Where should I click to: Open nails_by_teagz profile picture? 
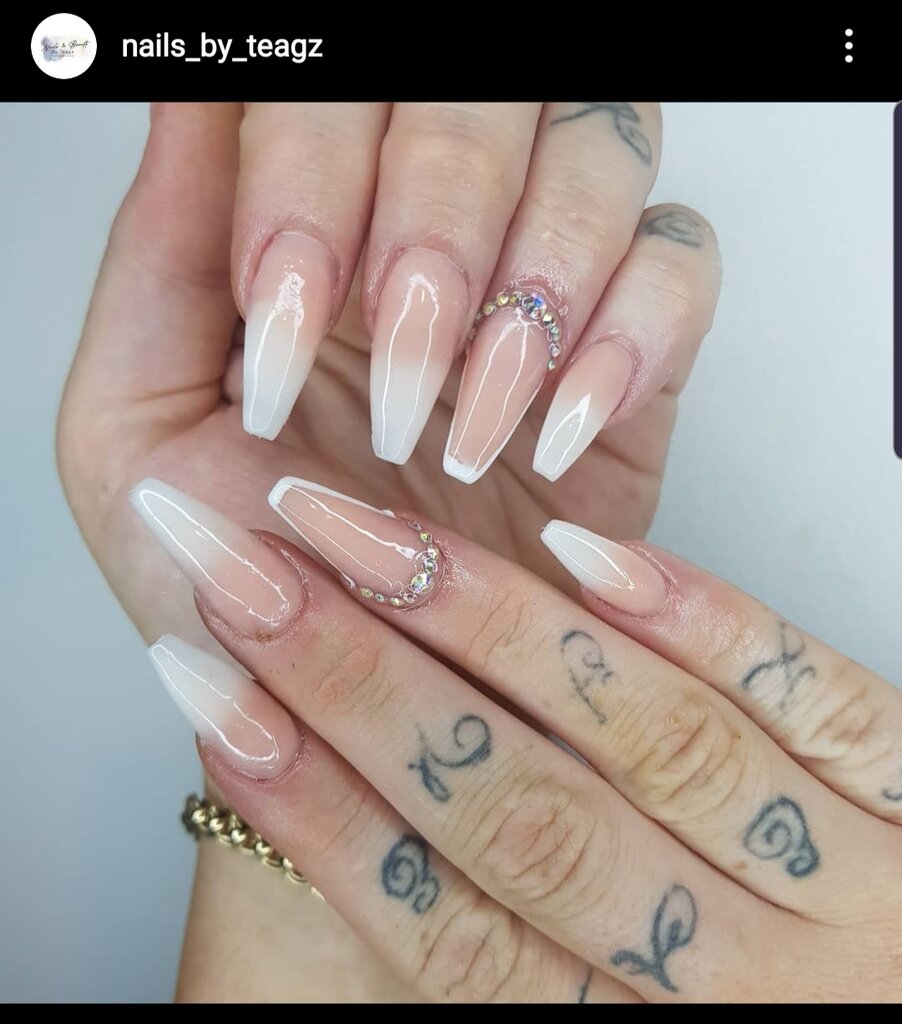[64, 46]
